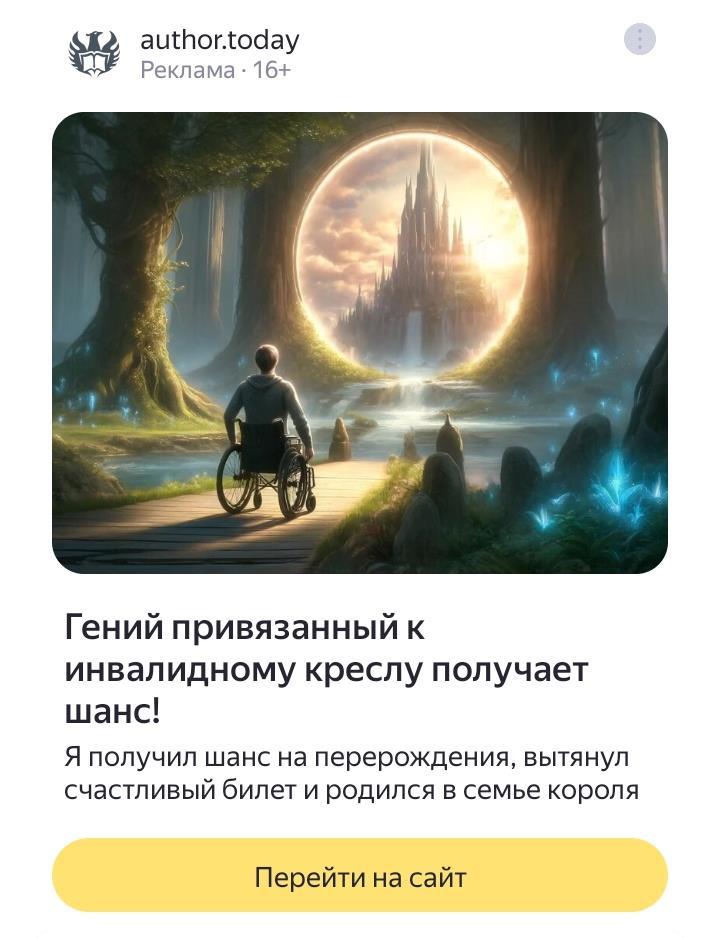Open the author.today advertiser header

[219, 41]
